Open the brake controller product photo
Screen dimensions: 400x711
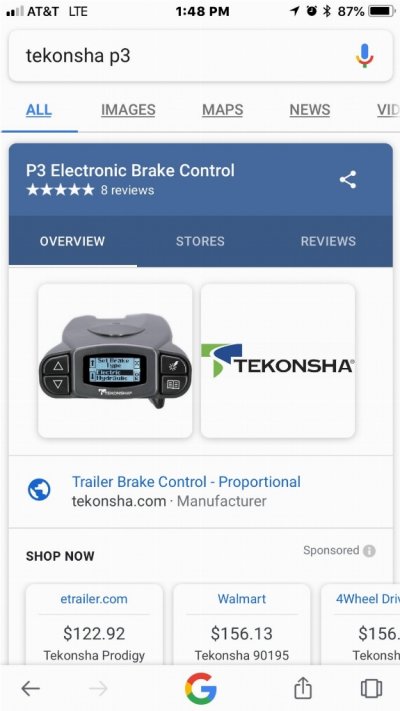pyautogui.click(x=115, y=360)
